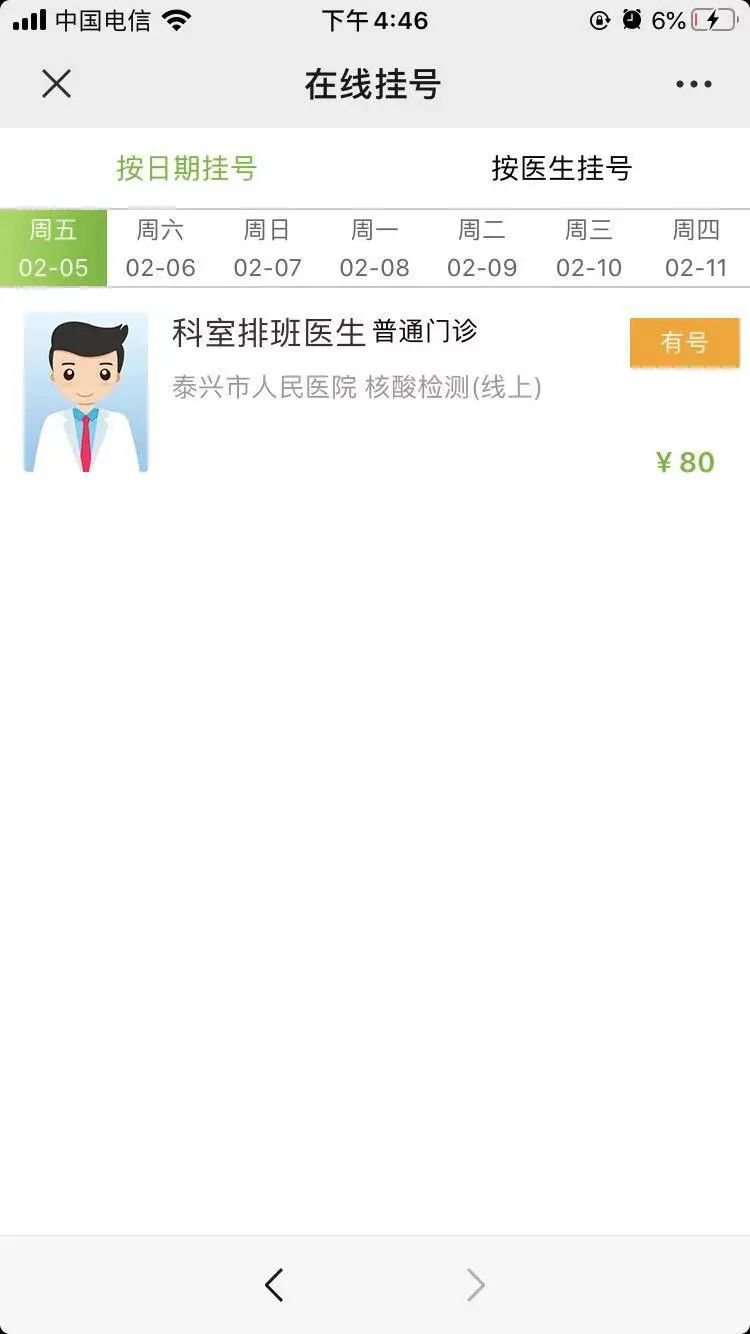Select 周五 02-05 date

click(x=53, y=248)
